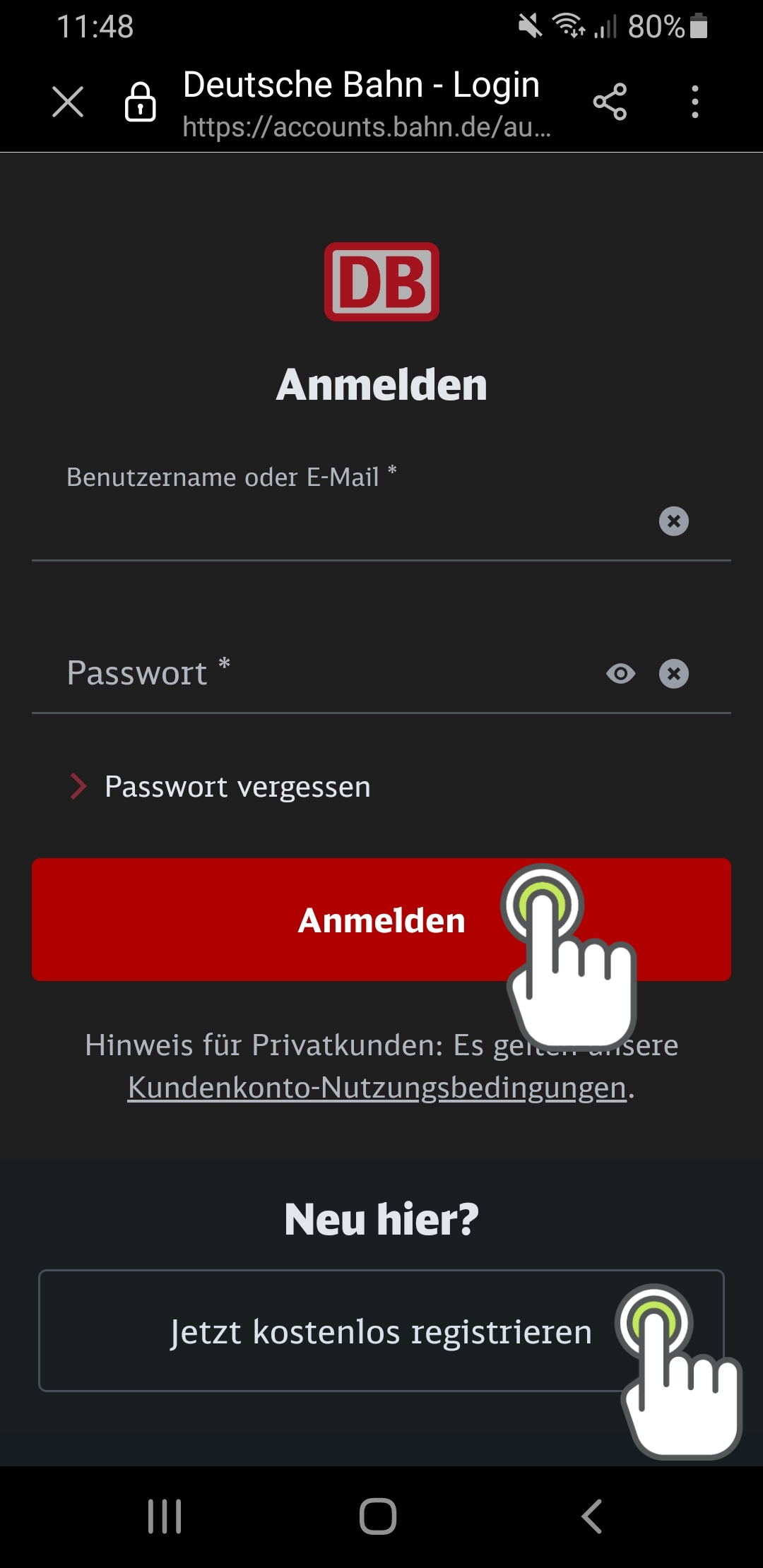This screenshot has width=763, height=1568.
Task: Tap the red Anmelden button
Action: coord(381,920)
